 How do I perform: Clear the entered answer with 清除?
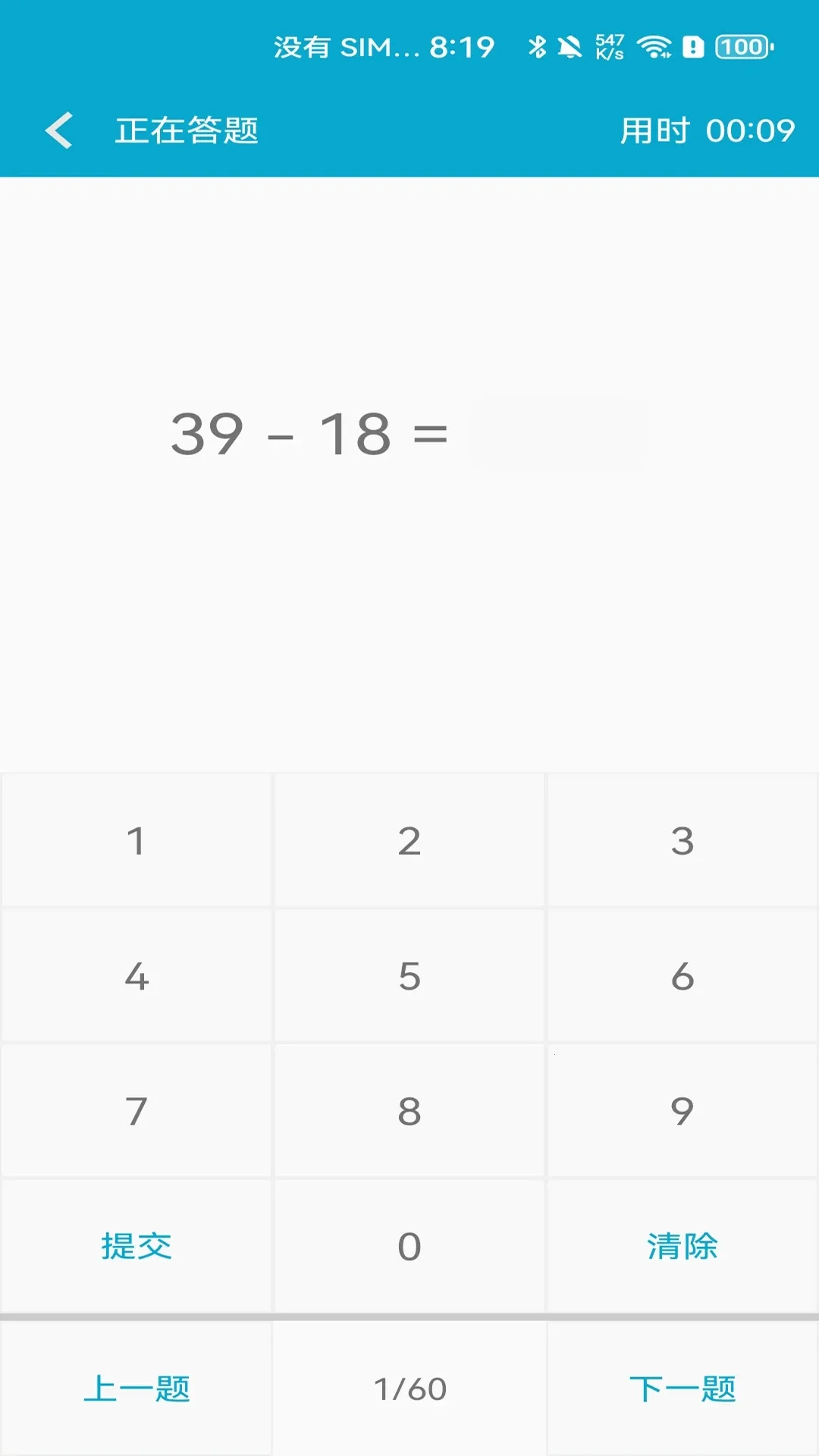pyautogui.click(x=682, y=1246)
